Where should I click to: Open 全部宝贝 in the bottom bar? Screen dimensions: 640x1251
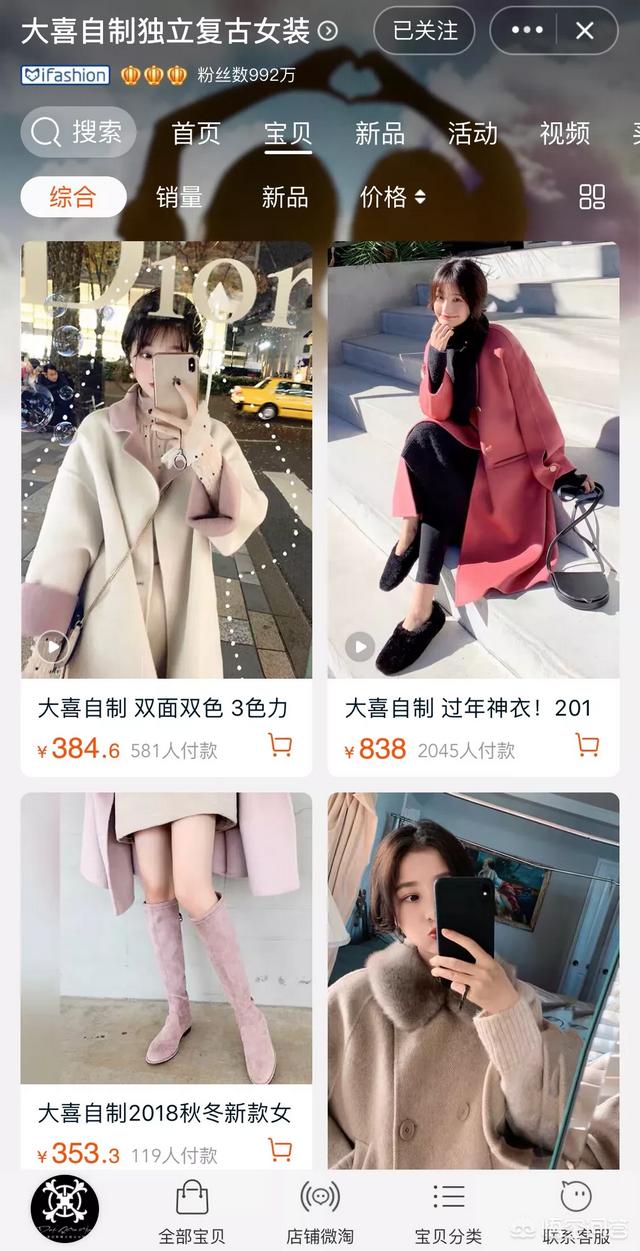192,1211
